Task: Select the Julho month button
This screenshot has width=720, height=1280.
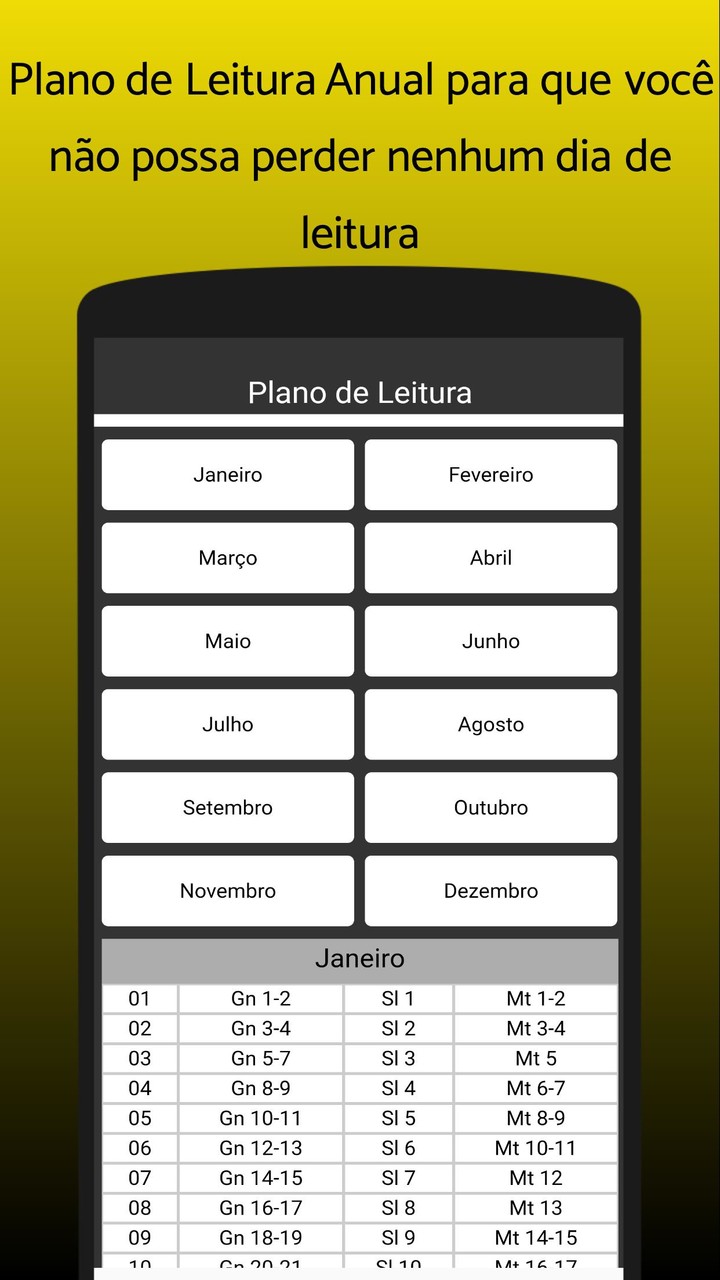Action: coord(227,724)
